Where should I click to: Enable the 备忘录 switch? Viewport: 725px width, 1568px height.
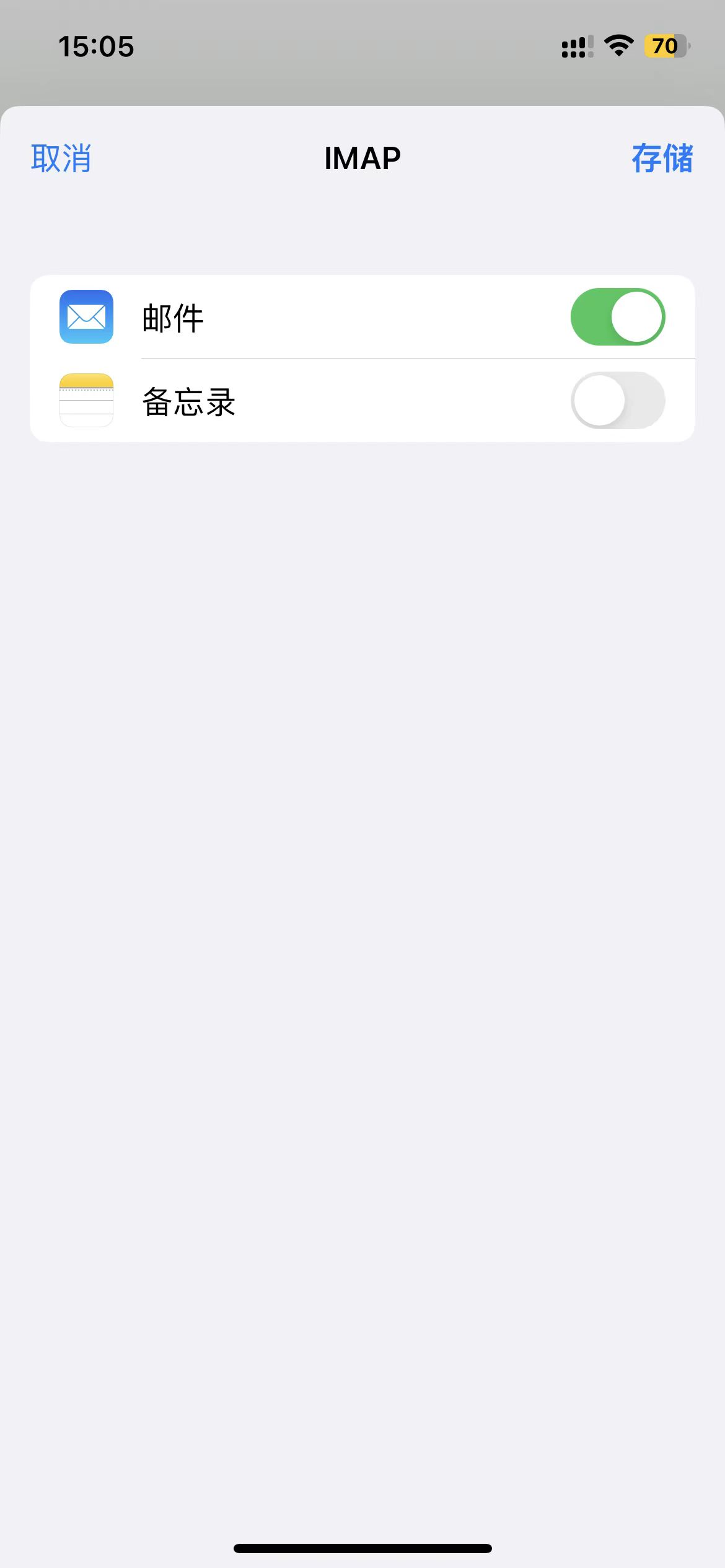(x=617, y=401)
